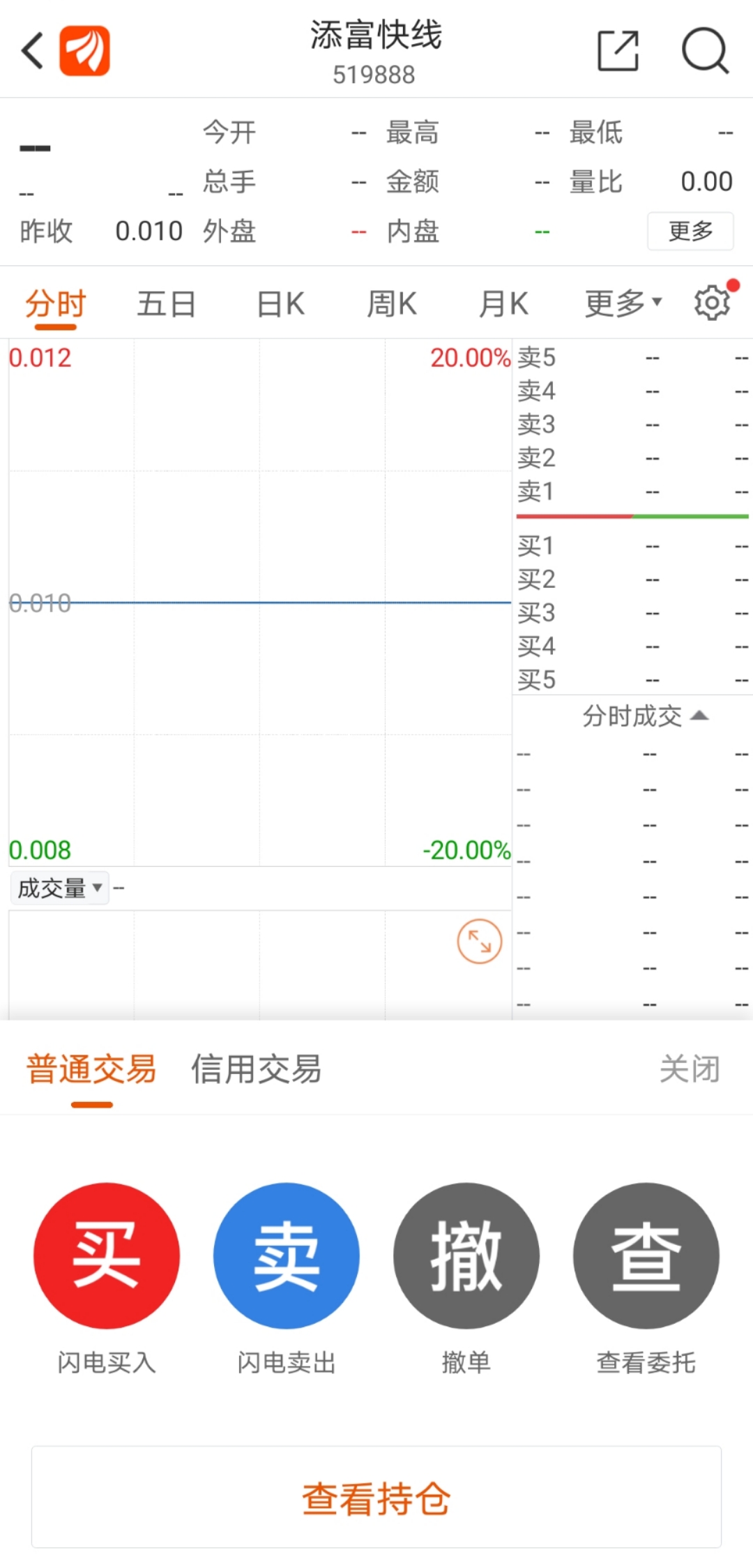The image size is (753, 1568).
Task: Switch to the 日K chart tab
Action: 280,305
